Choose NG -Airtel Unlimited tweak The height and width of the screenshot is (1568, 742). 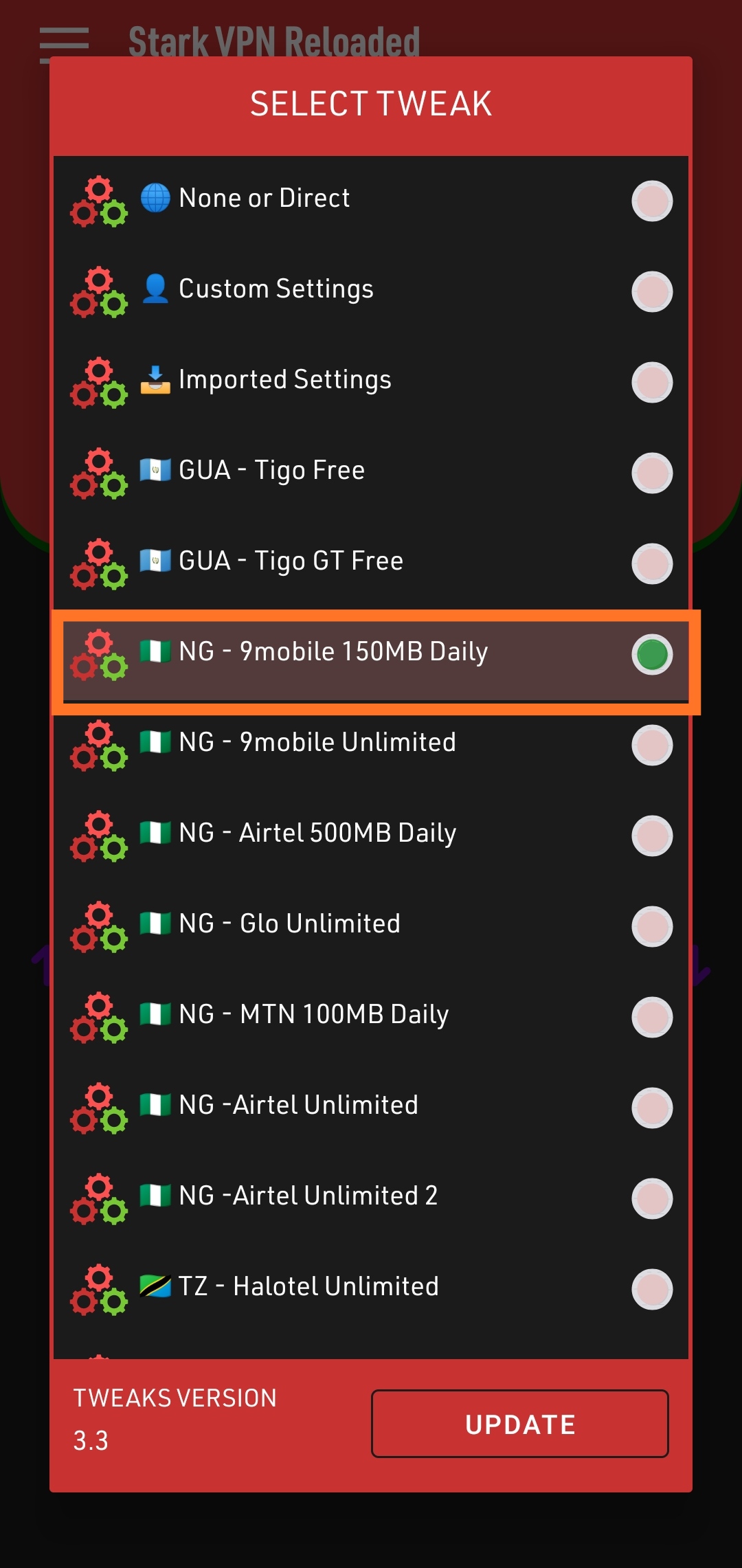(371, 1107)
